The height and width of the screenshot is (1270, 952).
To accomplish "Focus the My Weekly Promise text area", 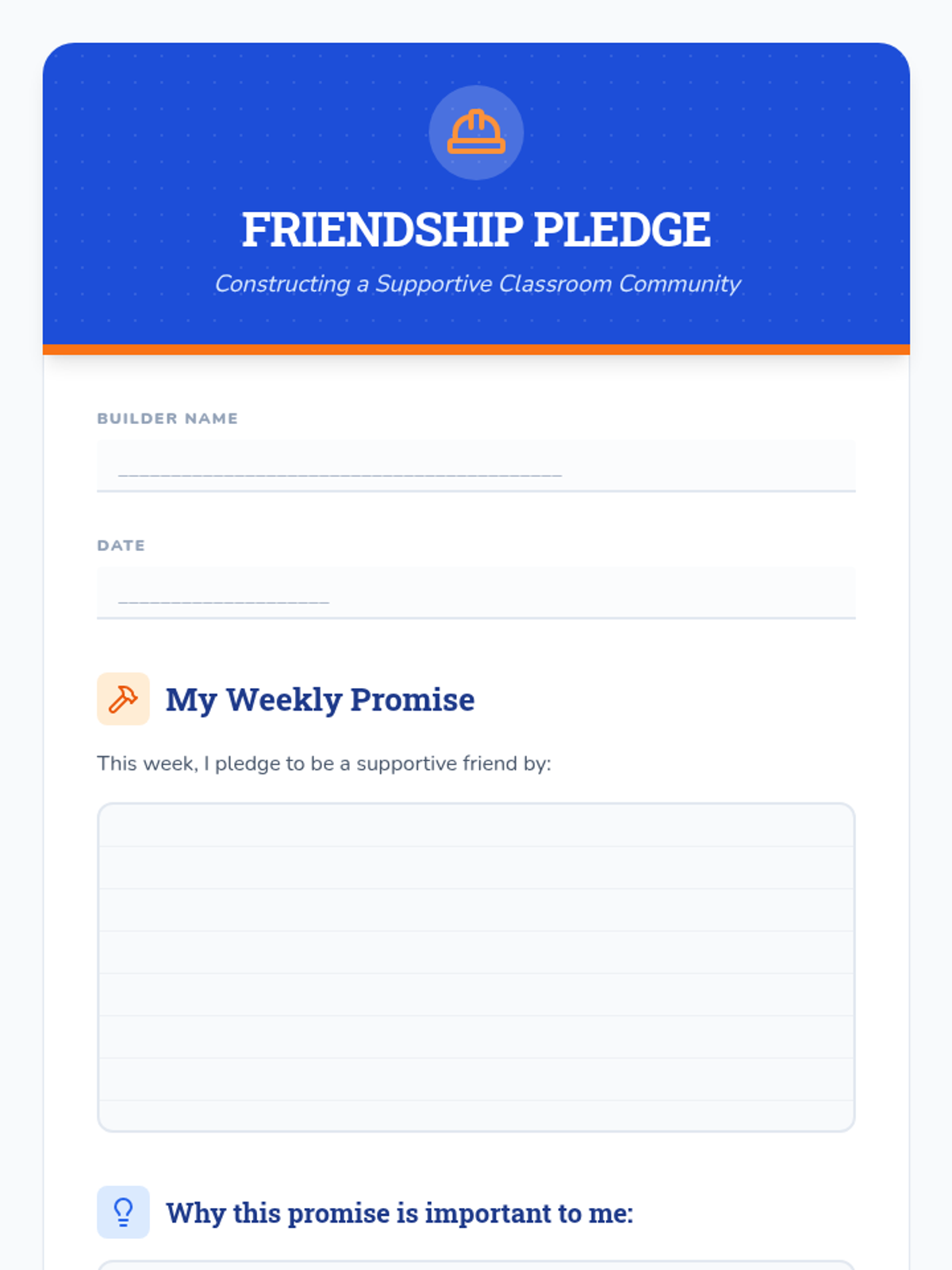I will pyautogui.click(x=476, y=967).
